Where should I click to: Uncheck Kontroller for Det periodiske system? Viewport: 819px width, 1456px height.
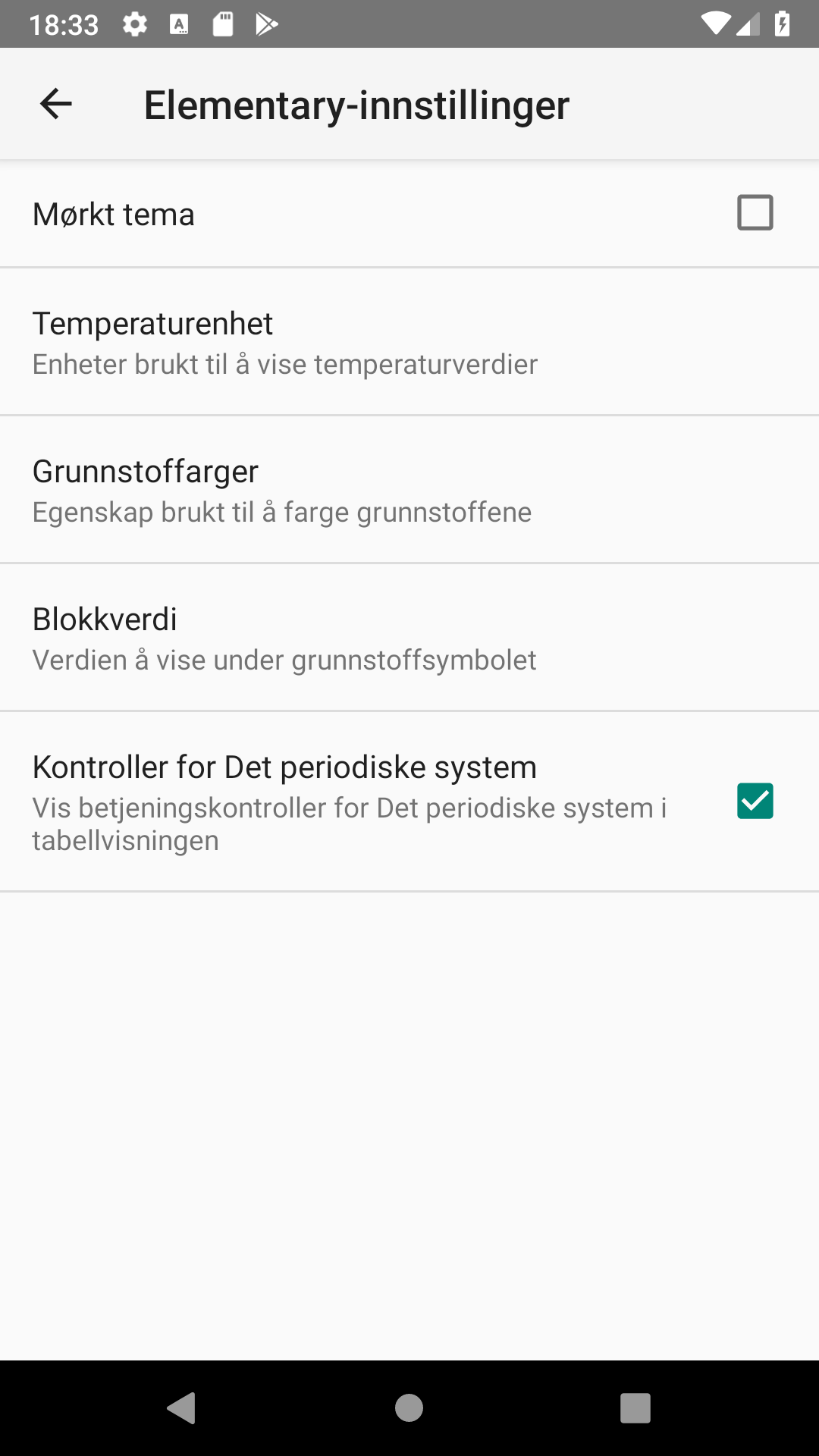coord(755,802)
